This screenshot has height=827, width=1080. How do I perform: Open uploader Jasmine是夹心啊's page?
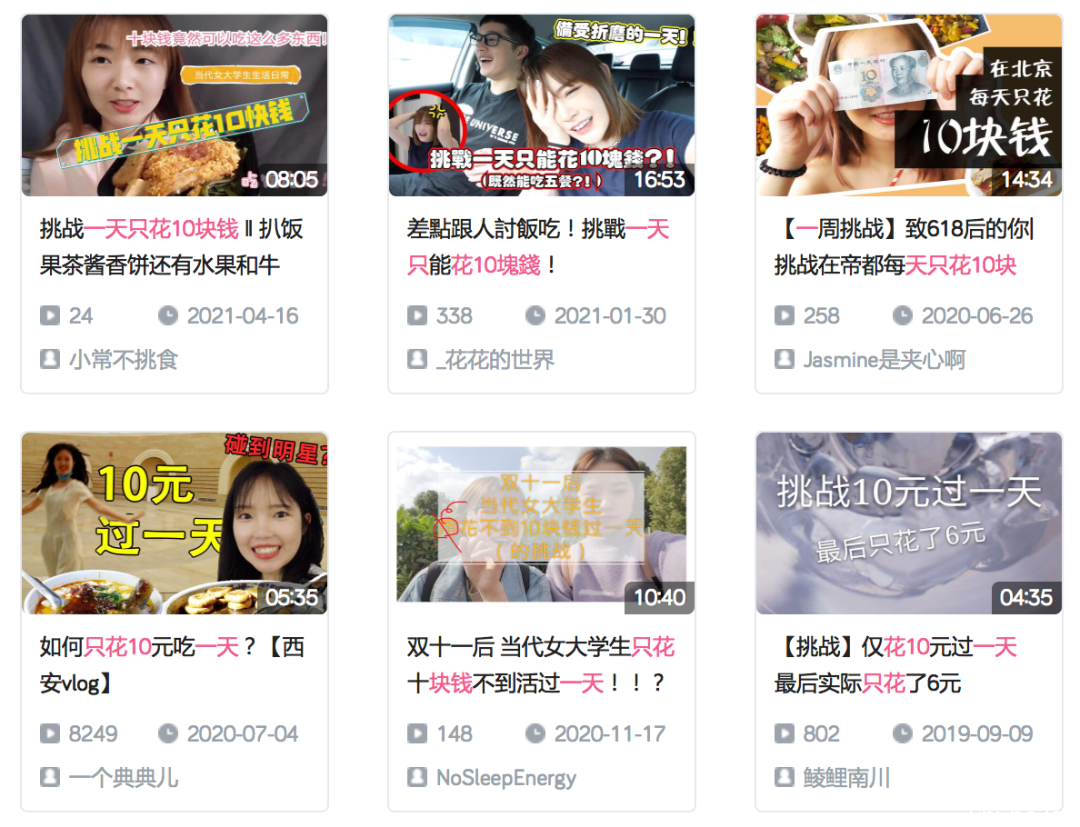(884, 359)
